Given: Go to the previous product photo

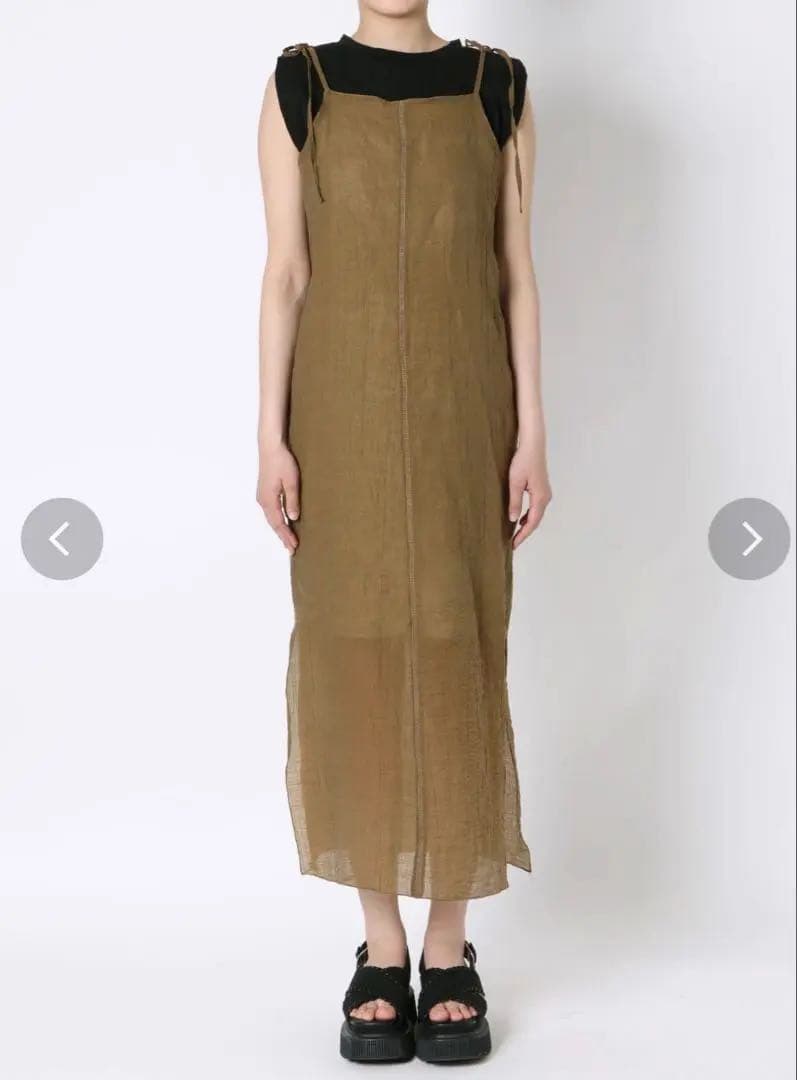Looking at the screenshot, I should [x=62, y=539].
